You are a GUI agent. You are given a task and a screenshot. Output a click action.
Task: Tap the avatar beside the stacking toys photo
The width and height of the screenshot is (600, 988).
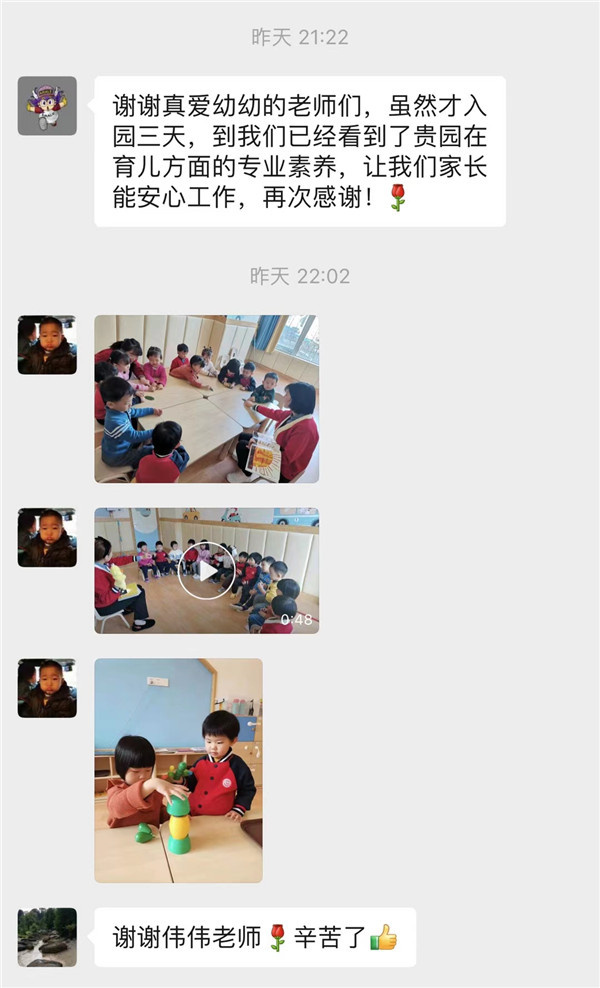[47, 688]
